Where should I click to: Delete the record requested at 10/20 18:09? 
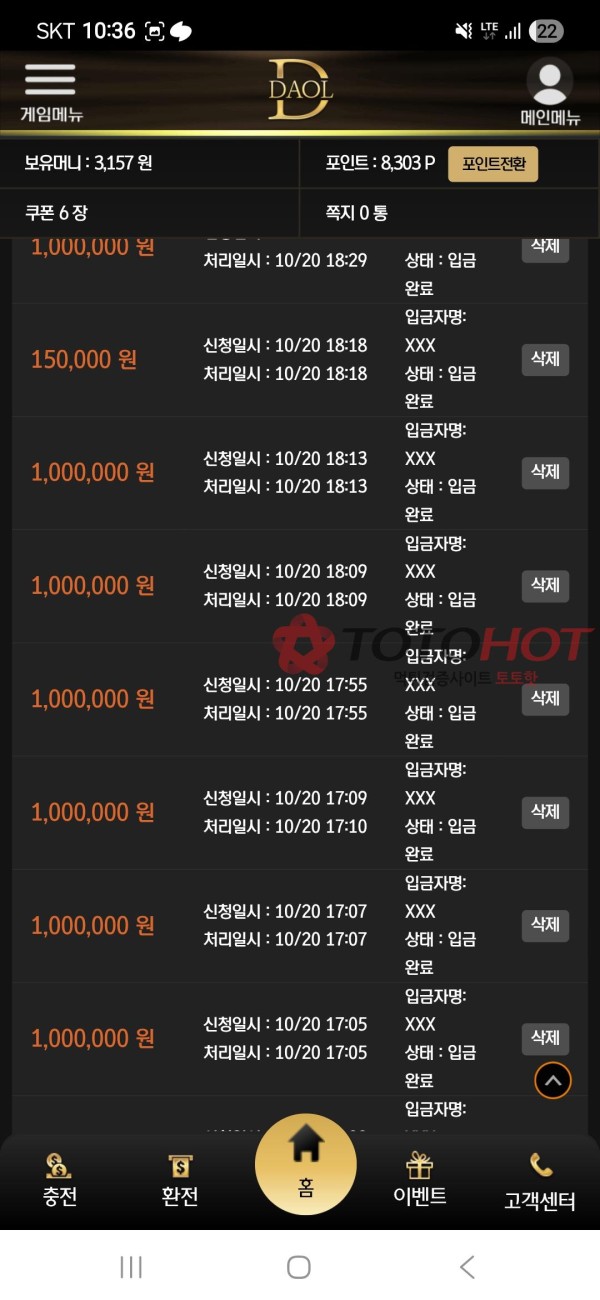545,585
